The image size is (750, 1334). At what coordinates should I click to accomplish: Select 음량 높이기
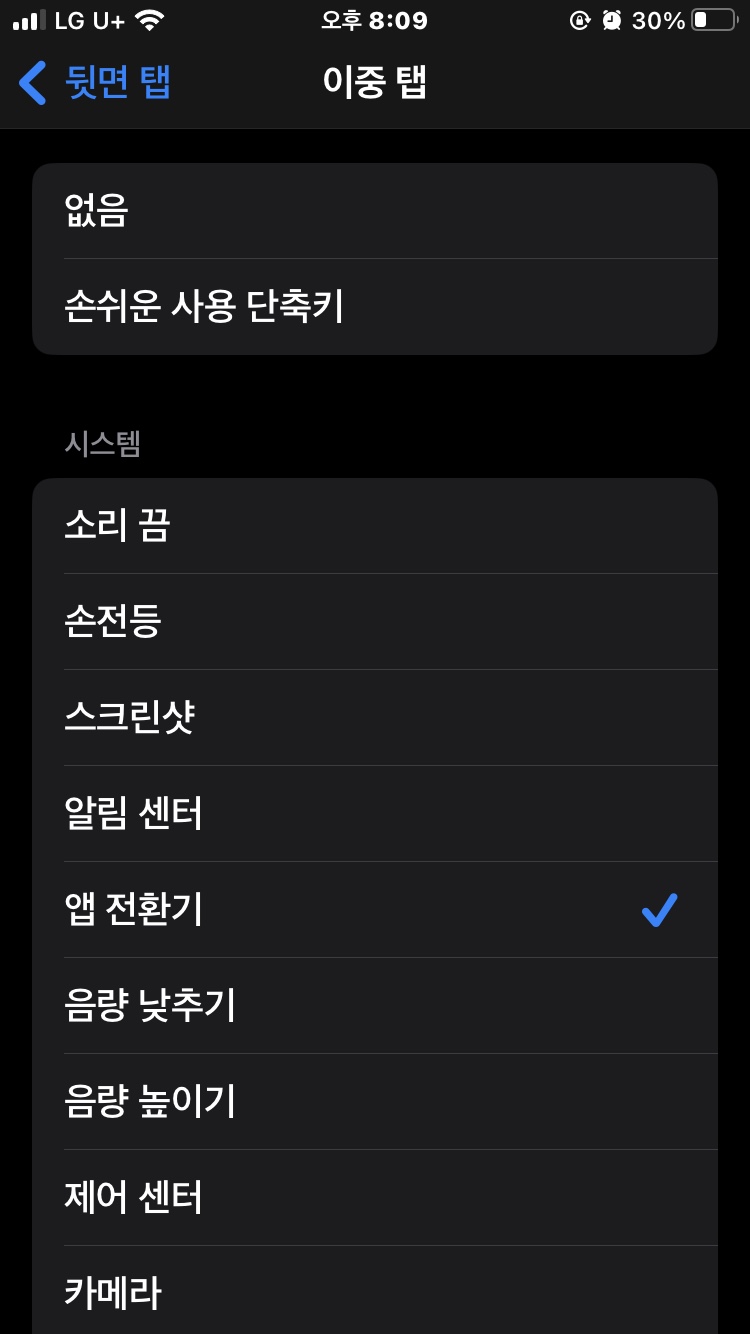375,1102
